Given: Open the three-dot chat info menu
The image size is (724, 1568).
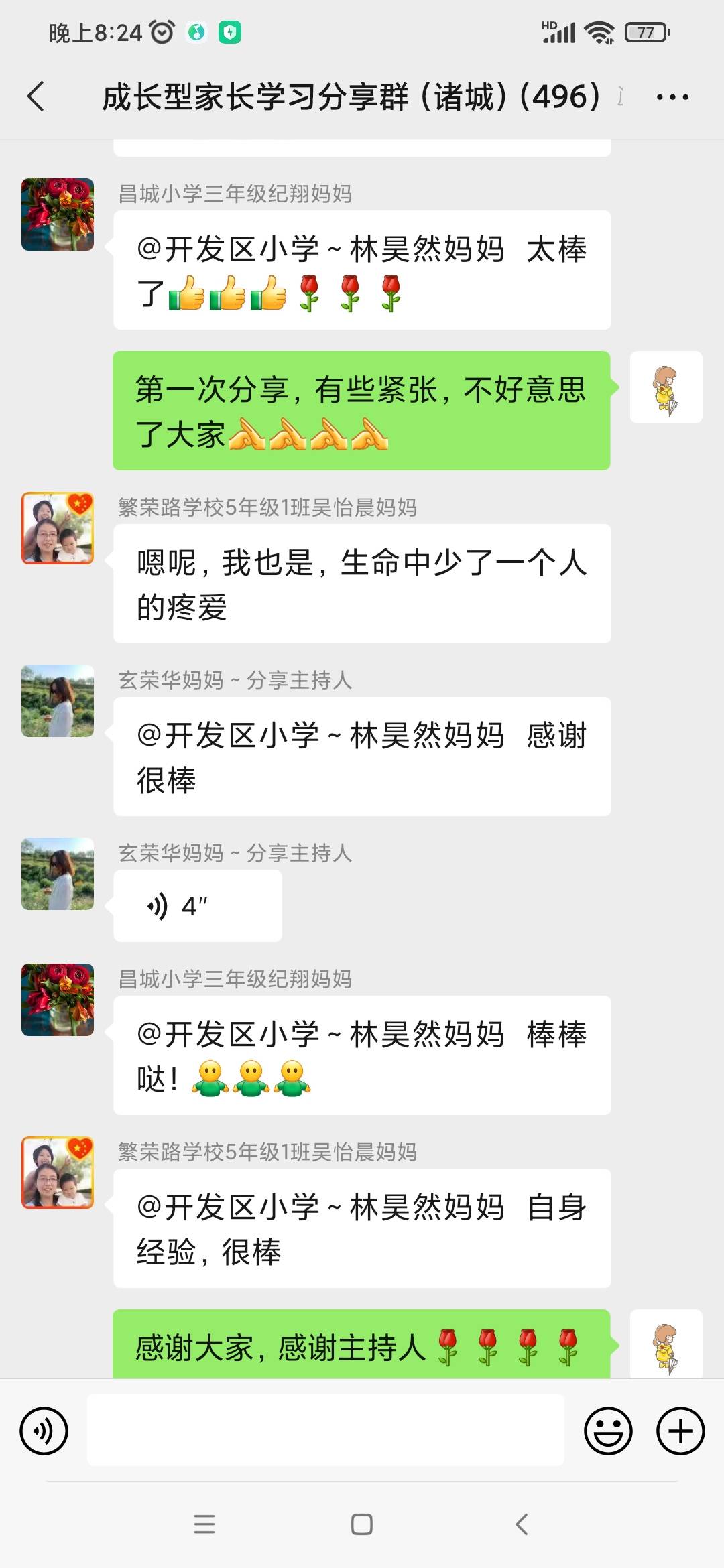Looking at the screenshot, I should (672, 97).
